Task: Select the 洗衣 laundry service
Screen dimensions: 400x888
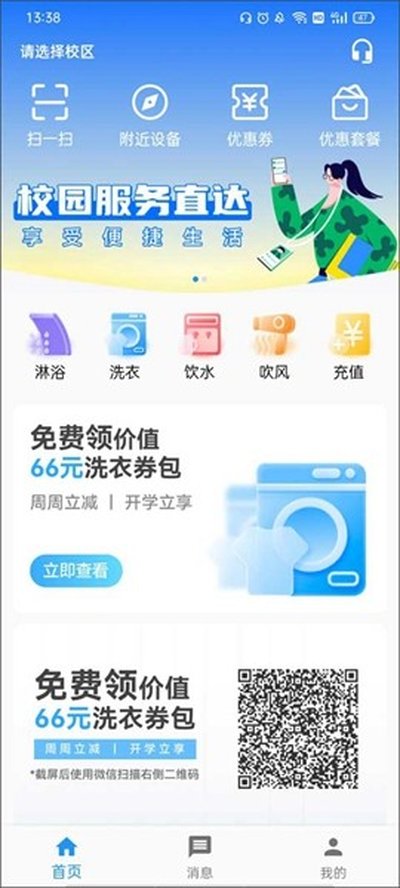Action: coord(125,346)
